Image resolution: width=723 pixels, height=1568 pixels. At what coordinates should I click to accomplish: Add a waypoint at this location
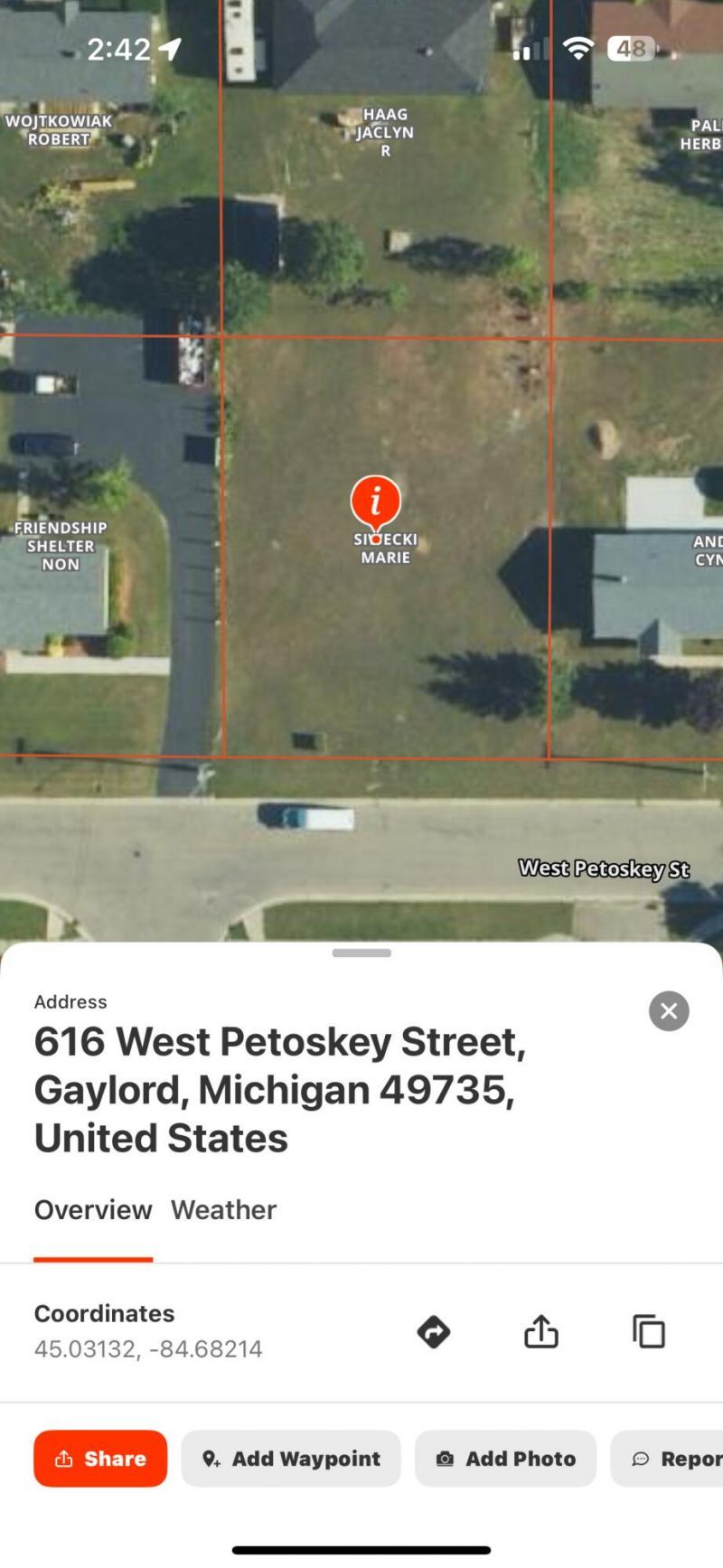pos(291,1458)
